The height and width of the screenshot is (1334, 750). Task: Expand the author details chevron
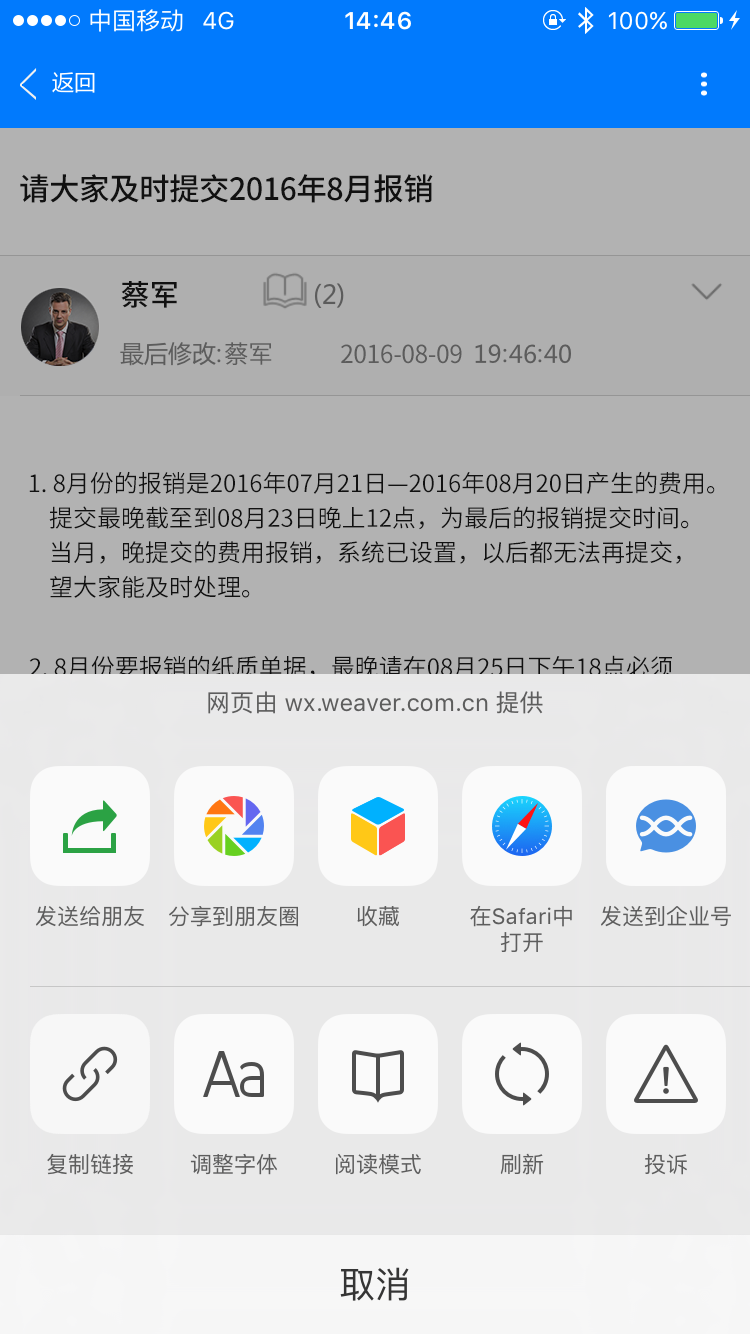click(706, 292)
